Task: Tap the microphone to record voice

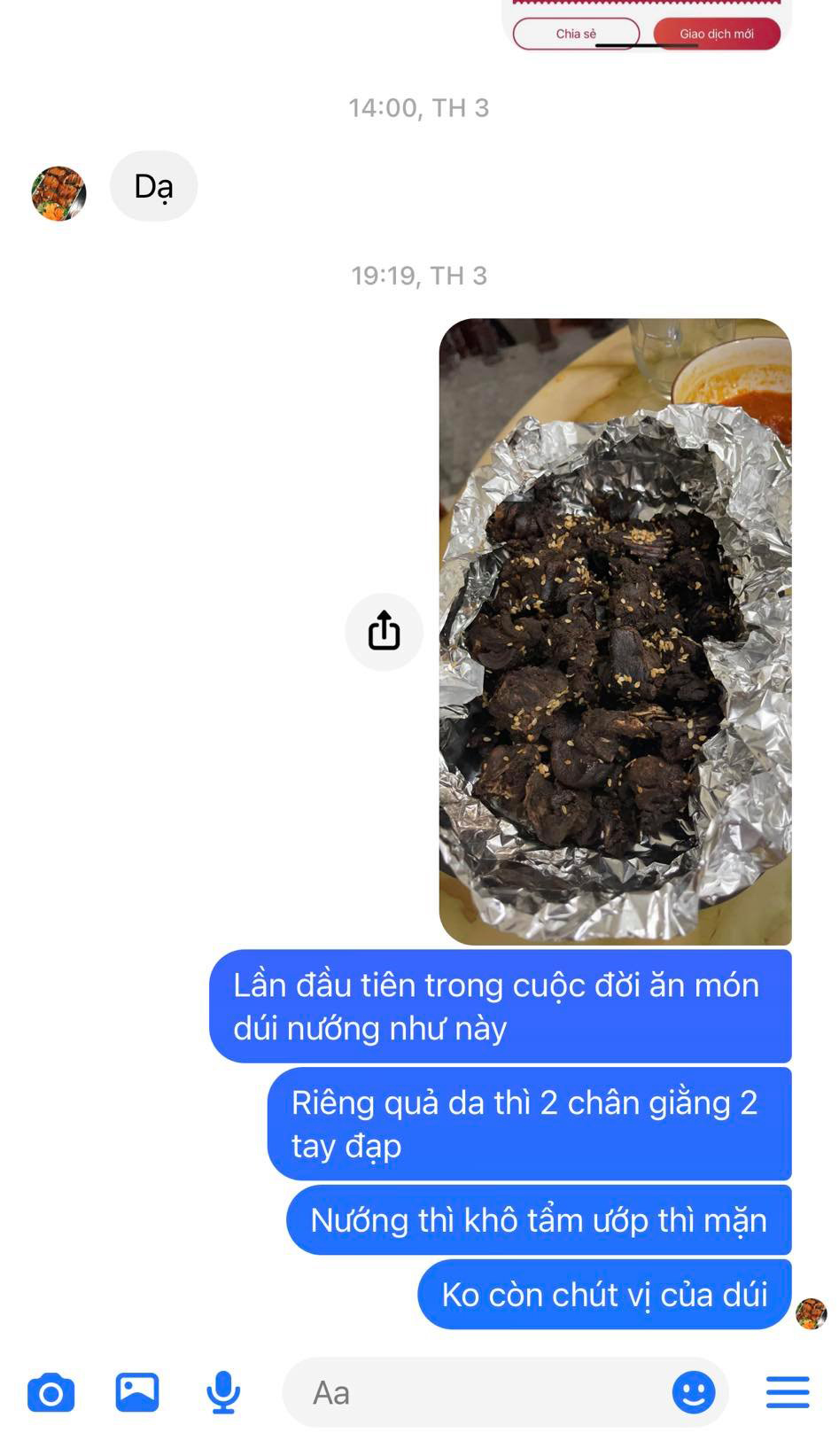Action: coord(223,1392)
